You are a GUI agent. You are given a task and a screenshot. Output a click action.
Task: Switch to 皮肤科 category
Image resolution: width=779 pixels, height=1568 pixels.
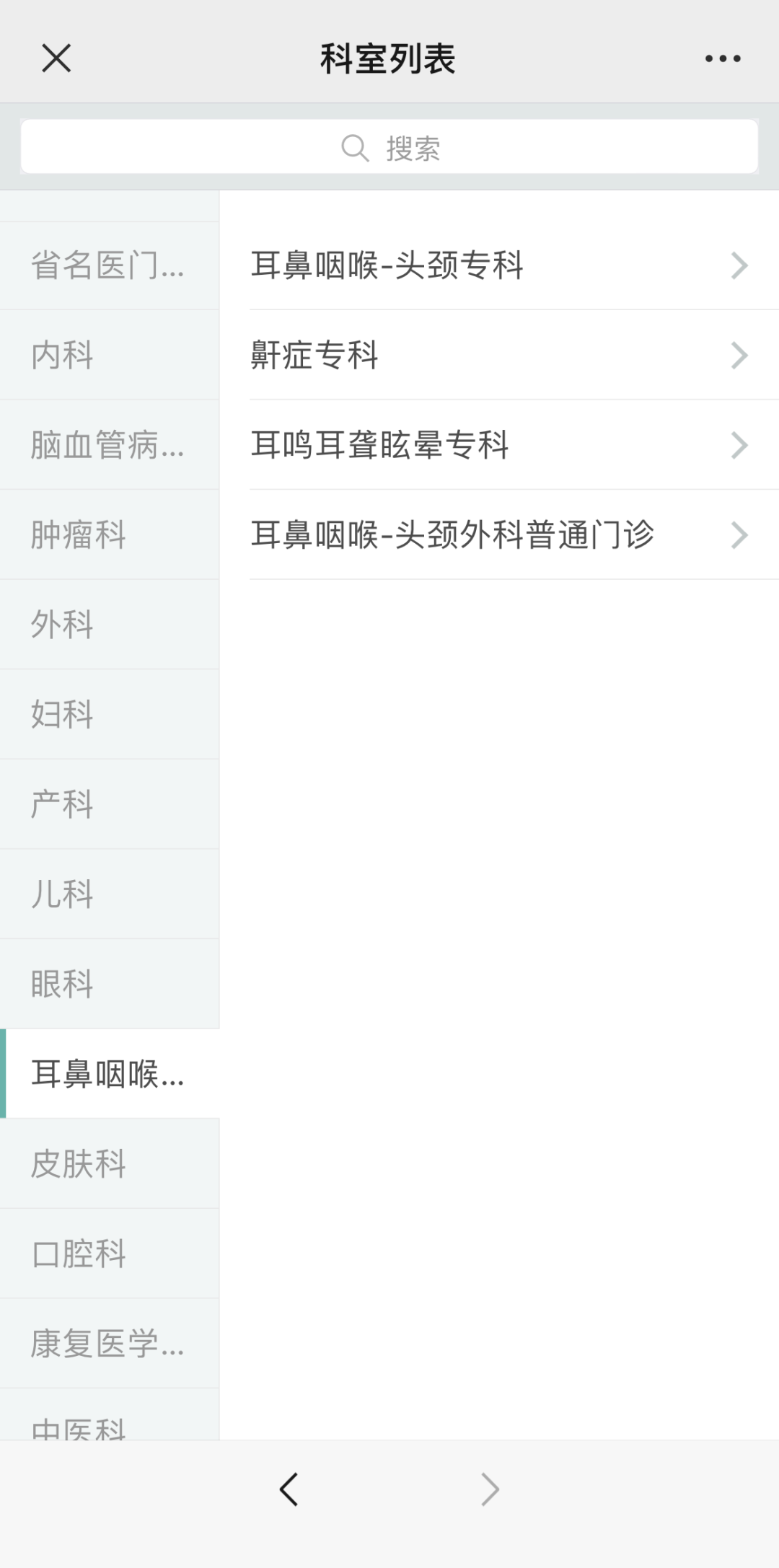pyautogui.click(x=110, y=1163)
